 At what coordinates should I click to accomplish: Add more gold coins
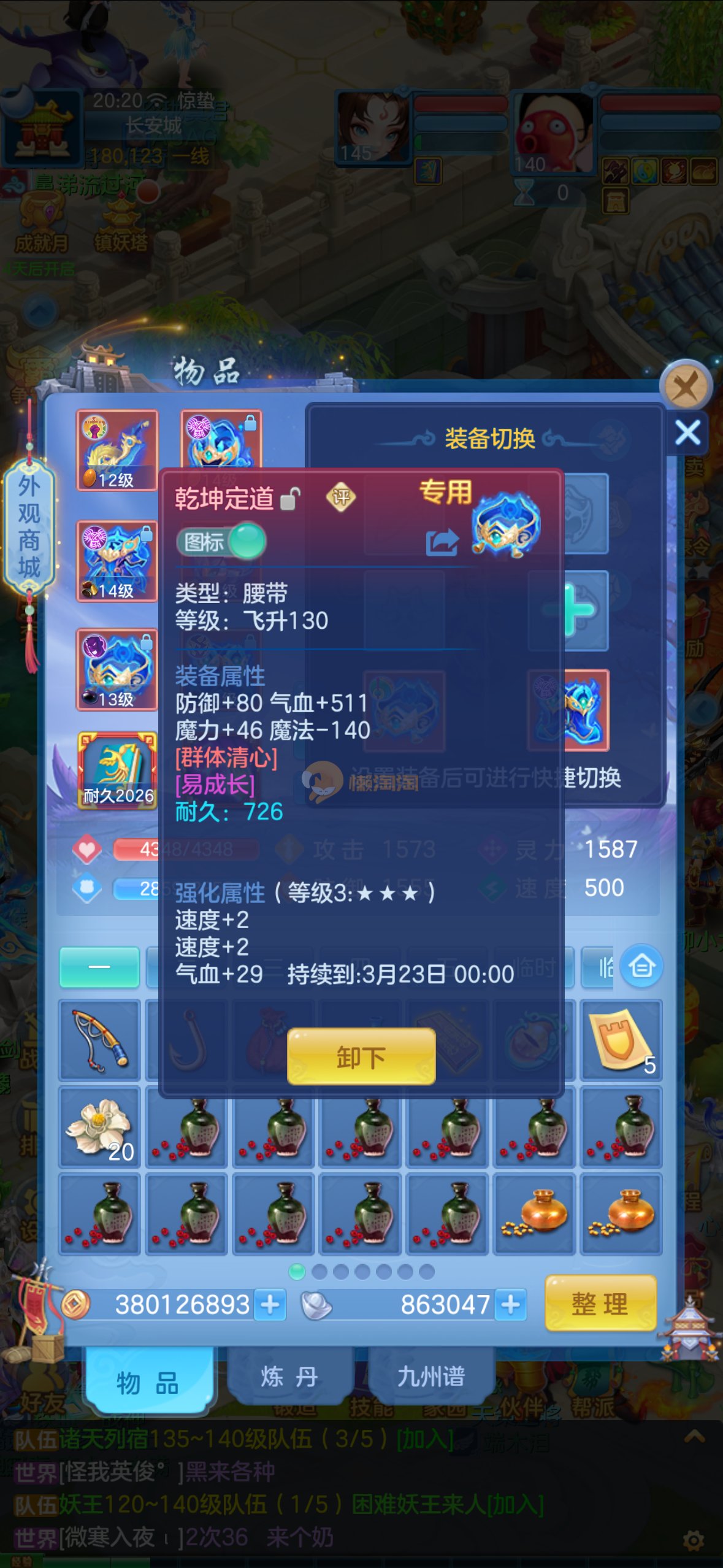pyautogui.click(x=270, y=1304)
